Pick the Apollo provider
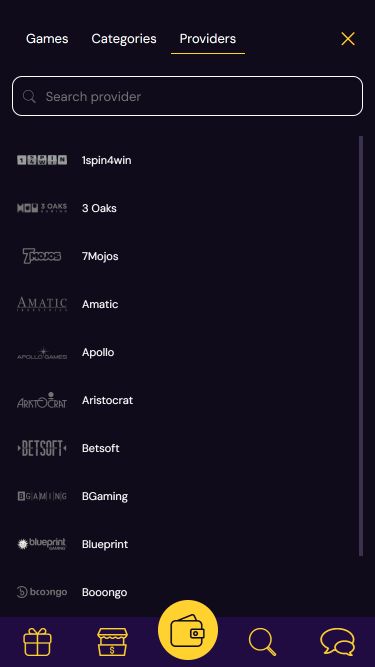 [185, 353]
